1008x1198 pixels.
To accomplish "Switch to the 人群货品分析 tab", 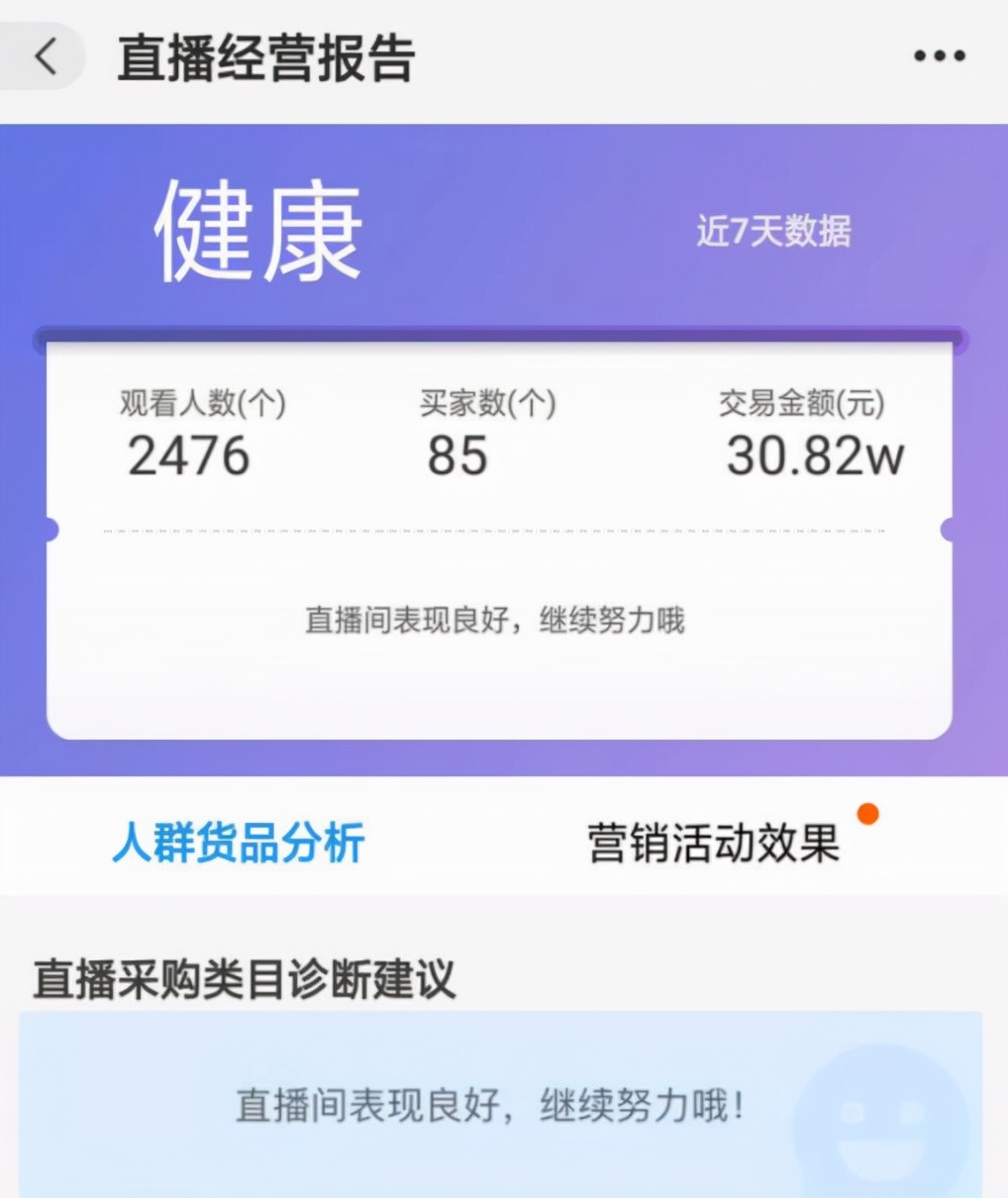I will click(x=239, y=845).
